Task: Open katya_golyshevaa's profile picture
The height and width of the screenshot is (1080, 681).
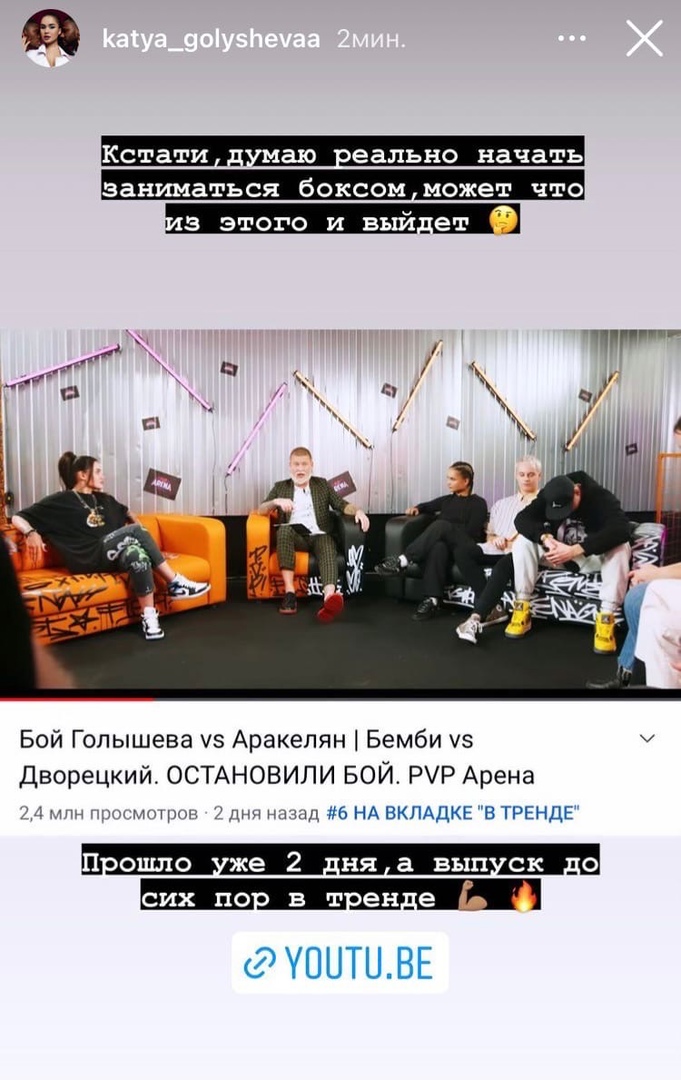Action: coord(51,39)
